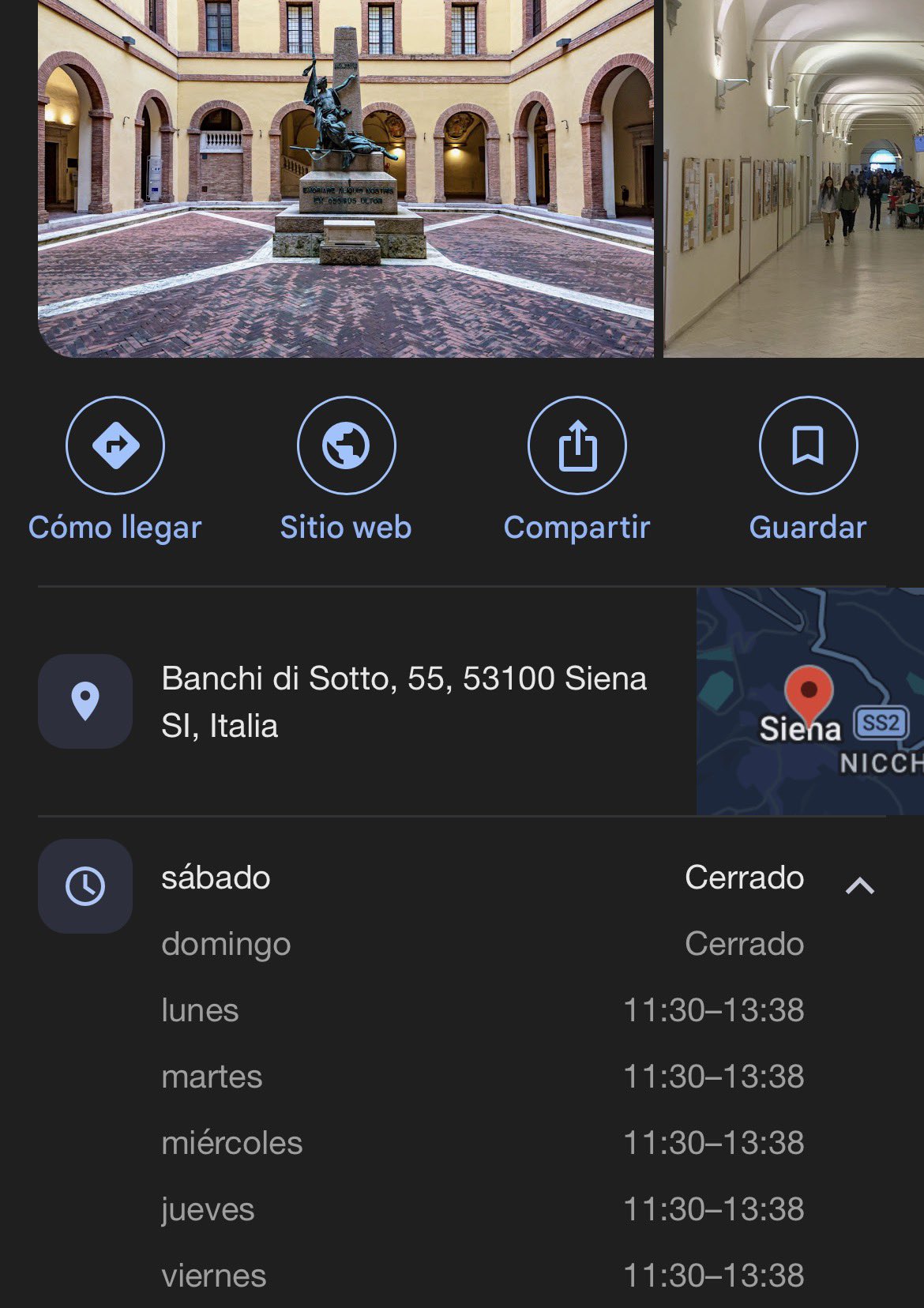Get directions with Cómo llegar
The height and width of the screenshot is (1308, 924).
coord(115,445)
